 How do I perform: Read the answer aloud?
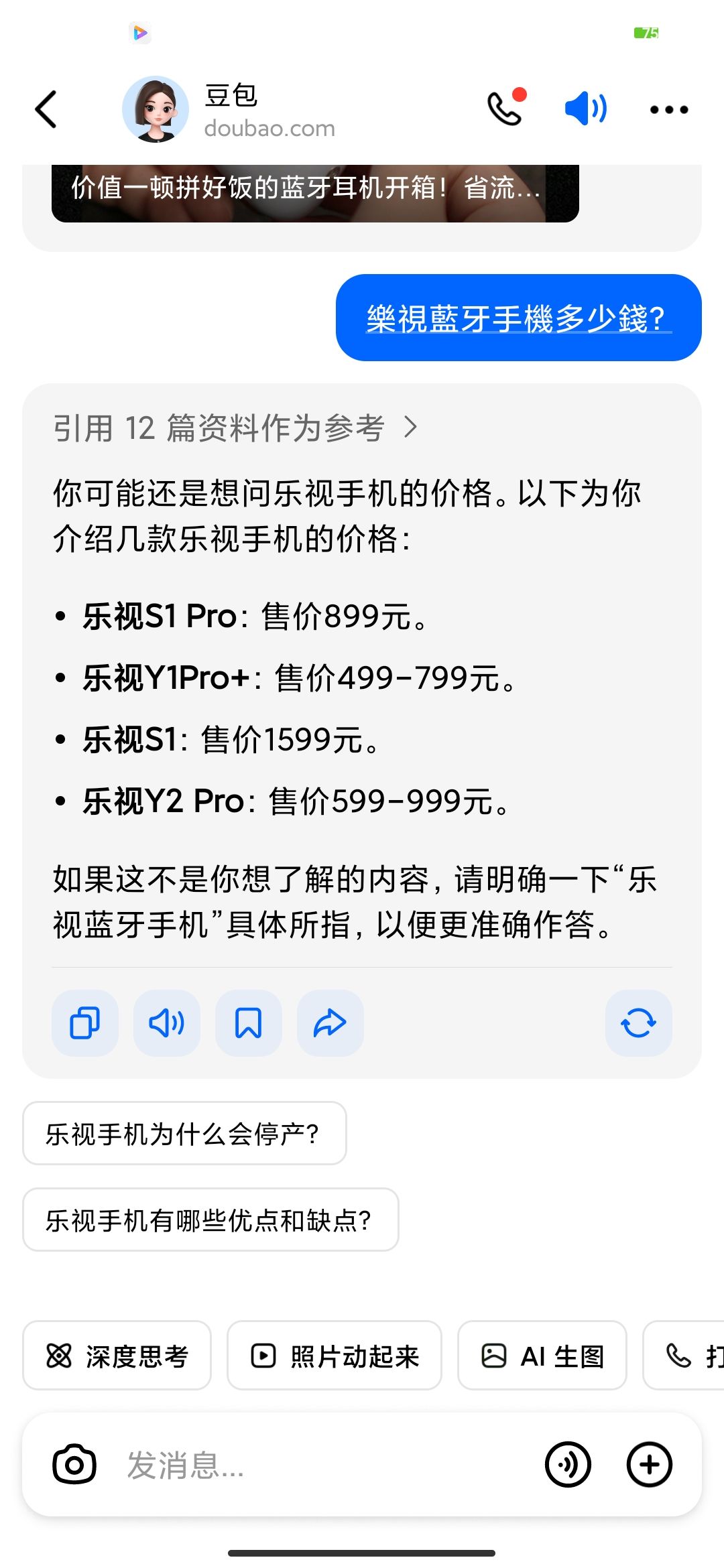167,1023
